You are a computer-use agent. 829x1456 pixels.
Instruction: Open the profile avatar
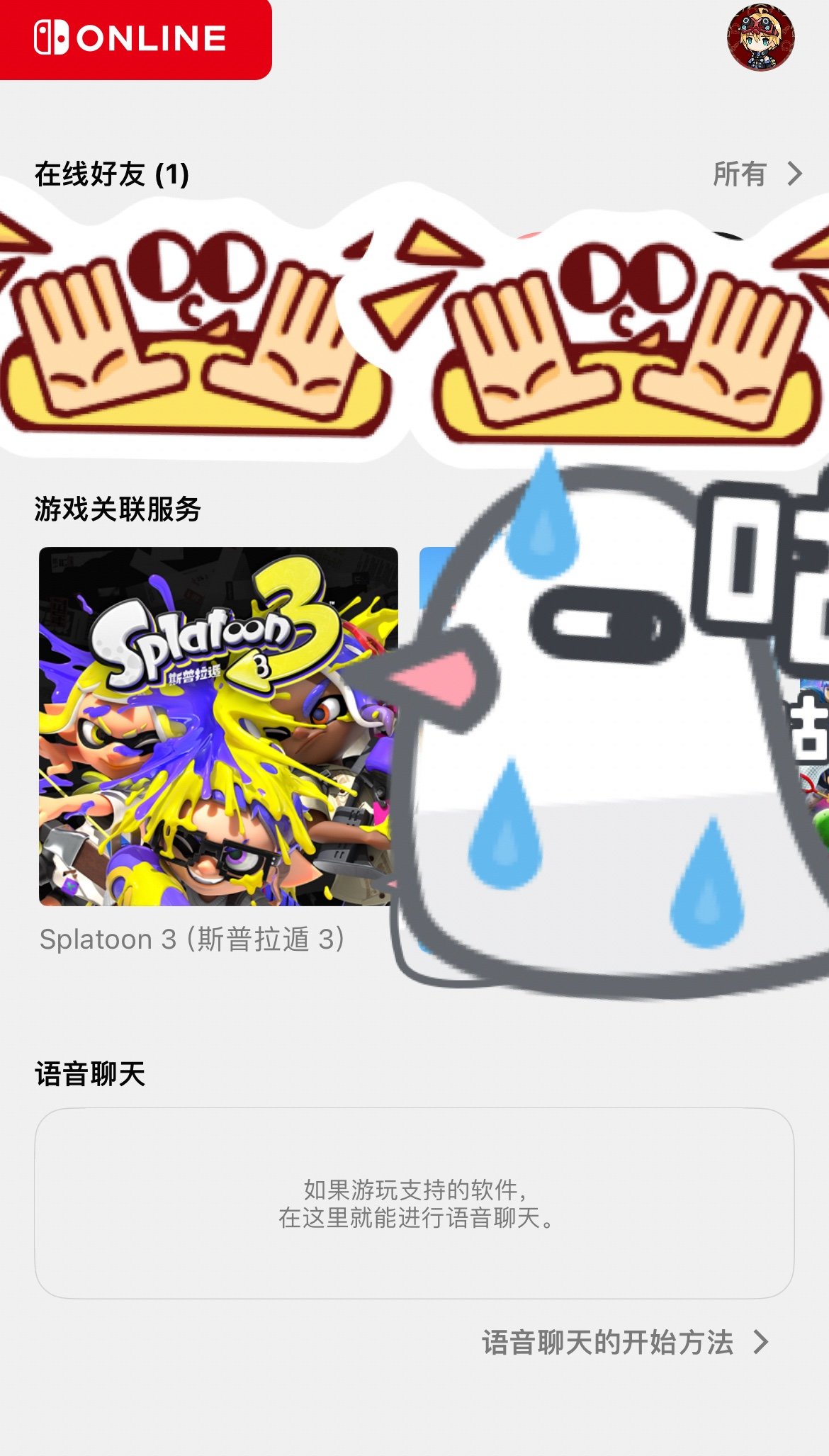click(x=760, y=38)
